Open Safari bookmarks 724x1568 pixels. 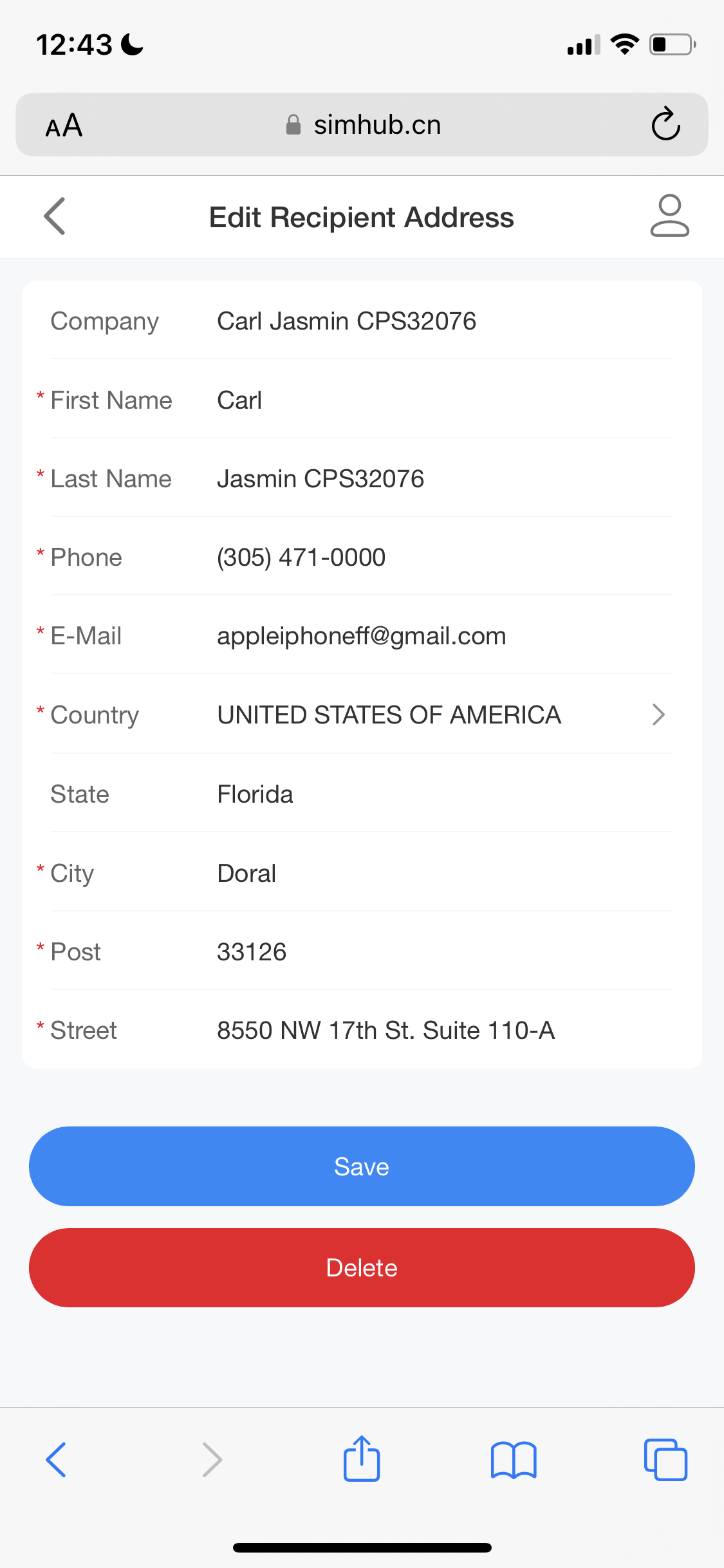pos(514,1460)
